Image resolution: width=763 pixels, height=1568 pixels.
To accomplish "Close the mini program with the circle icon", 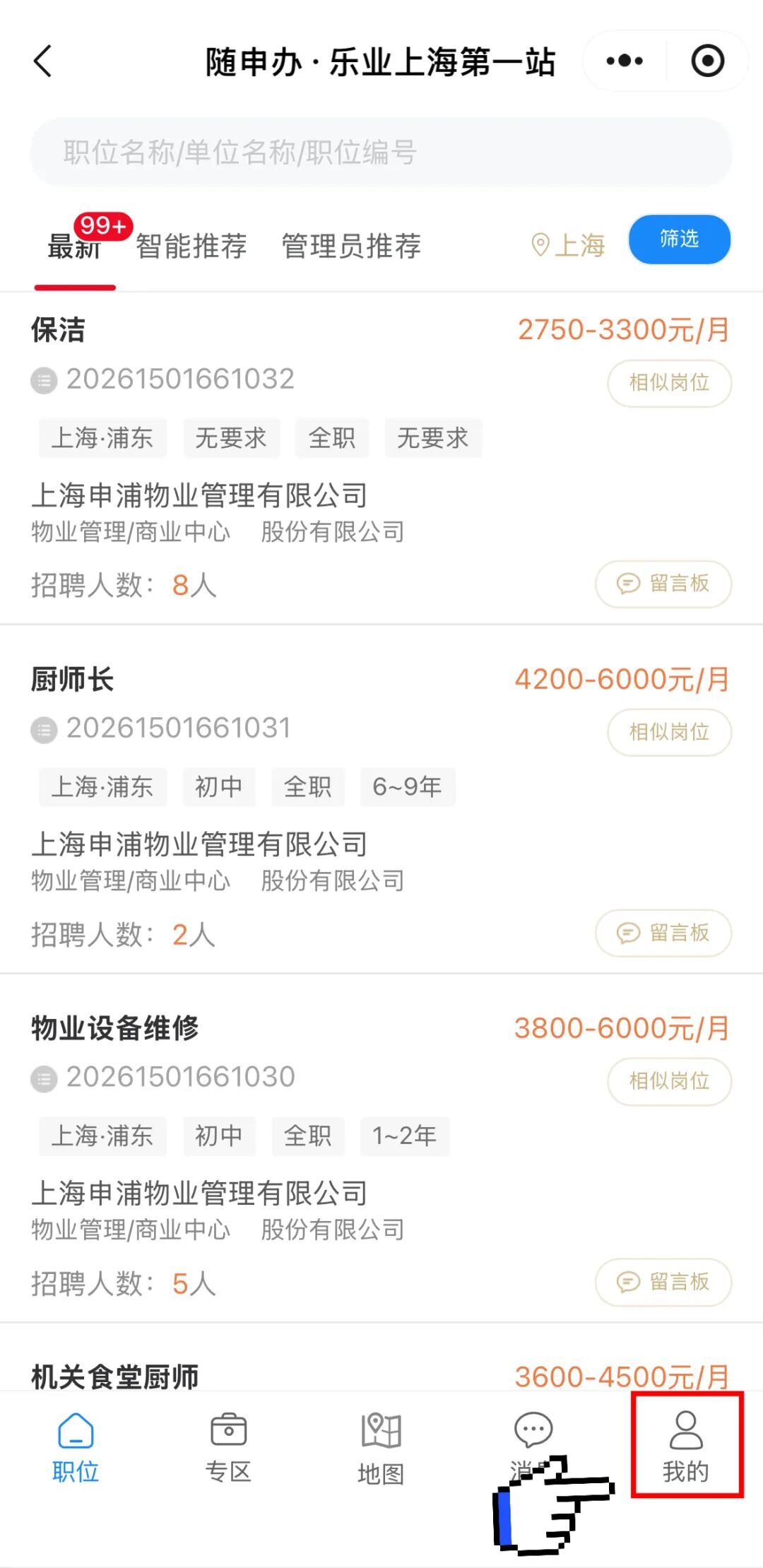I will (x=707, y=61).
